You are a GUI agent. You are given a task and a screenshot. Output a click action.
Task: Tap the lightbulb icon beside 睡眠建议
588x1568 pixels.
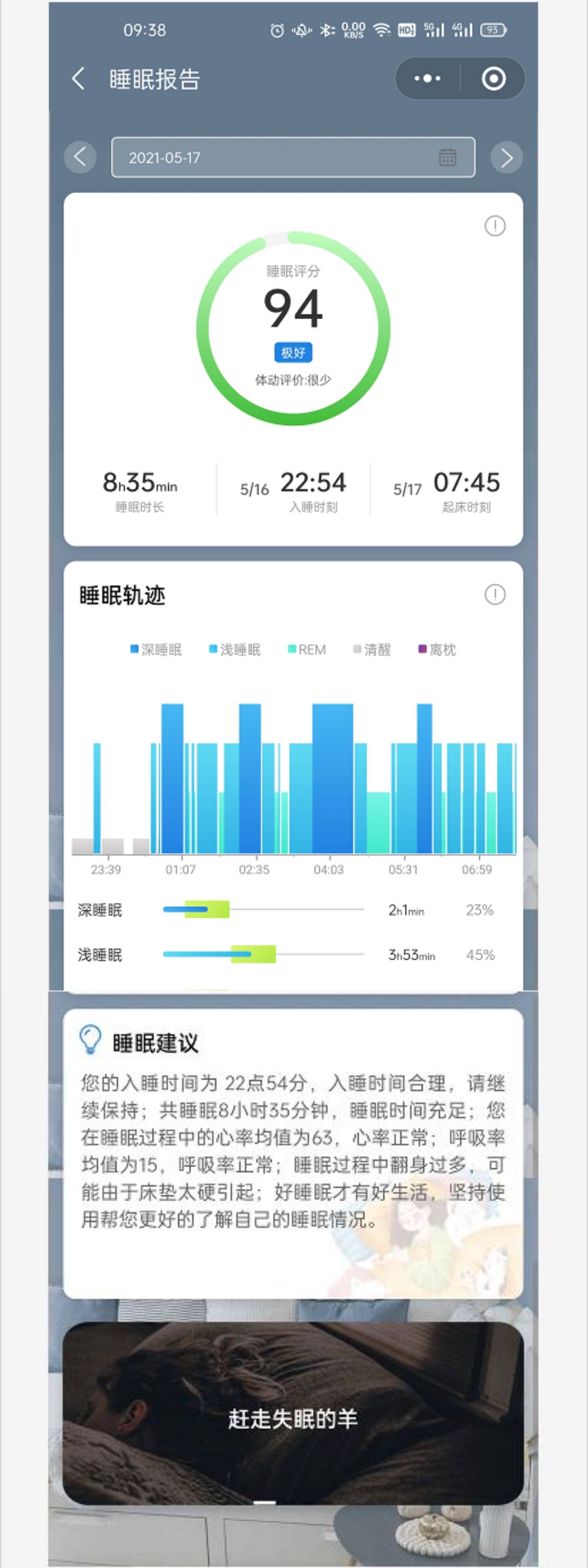(x=91, y=1038)
